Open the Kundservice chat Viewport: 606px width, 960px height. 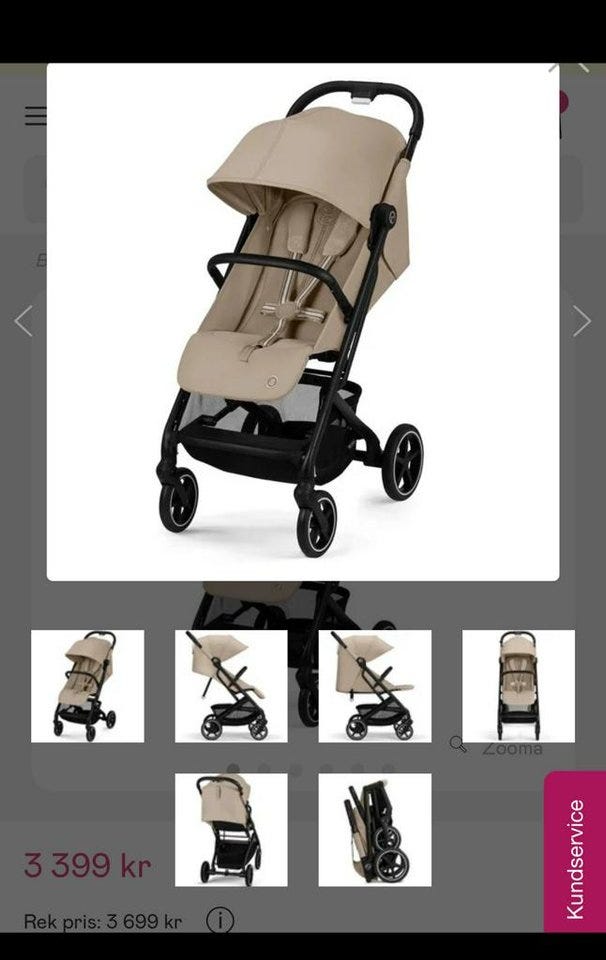click(575, 855)
